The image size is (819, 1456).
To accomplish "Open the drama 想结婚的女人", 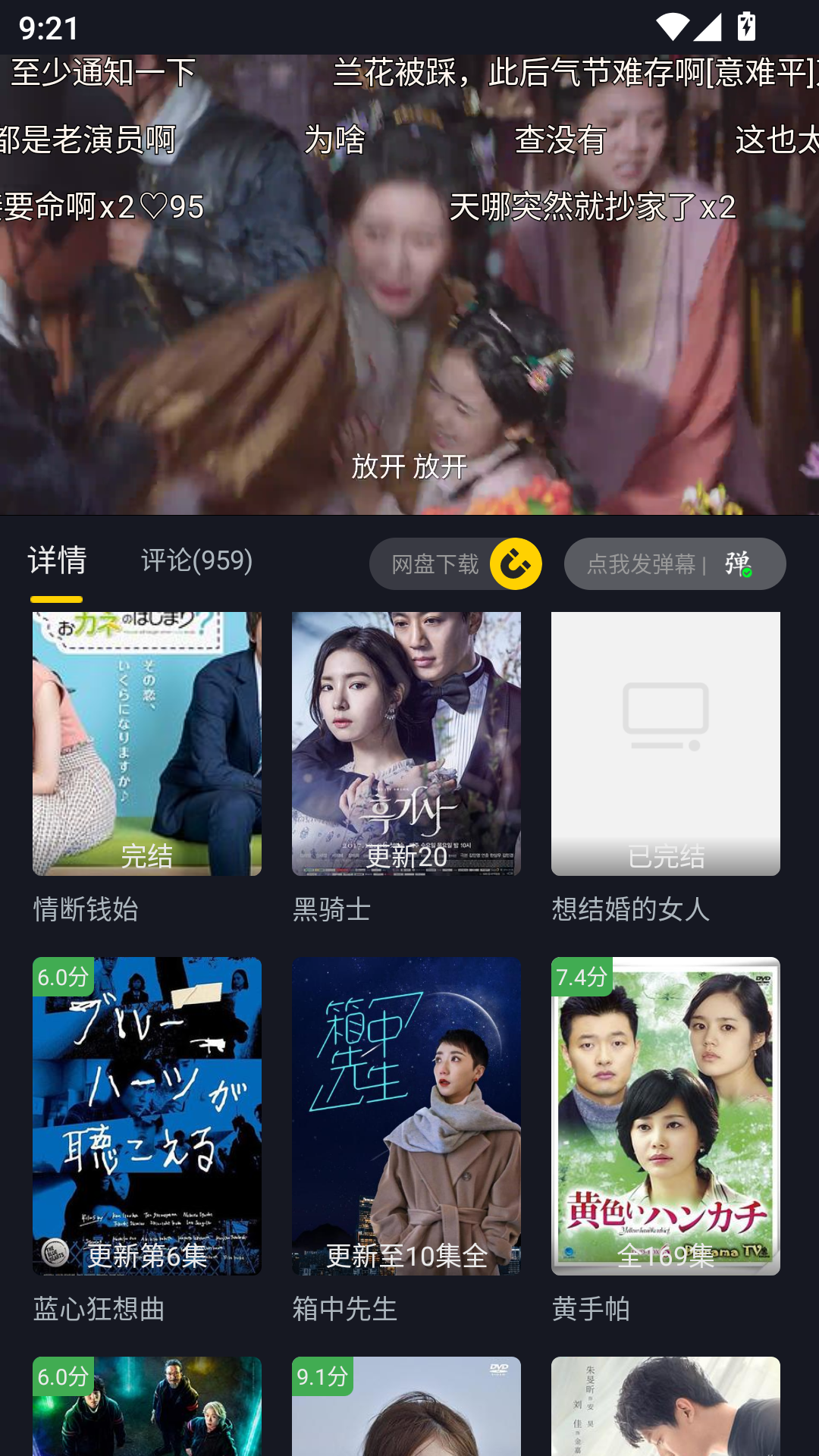I will (x=666, y=768).
